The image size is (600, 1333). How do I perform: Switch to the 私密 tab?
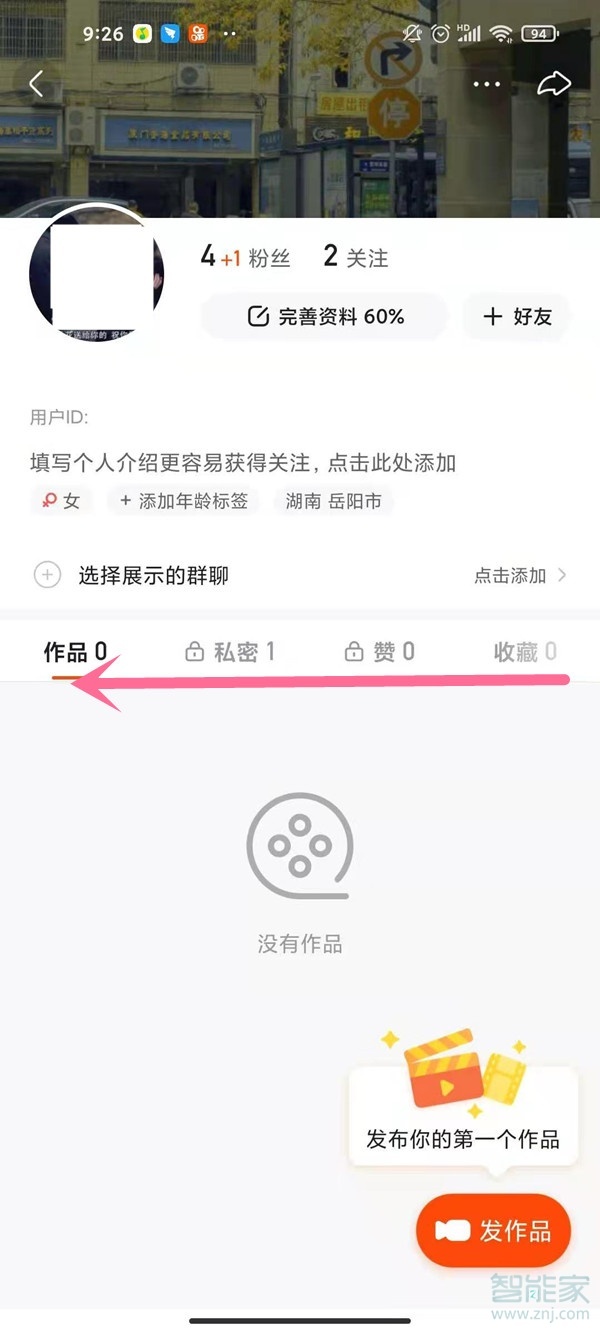point(231,653)
